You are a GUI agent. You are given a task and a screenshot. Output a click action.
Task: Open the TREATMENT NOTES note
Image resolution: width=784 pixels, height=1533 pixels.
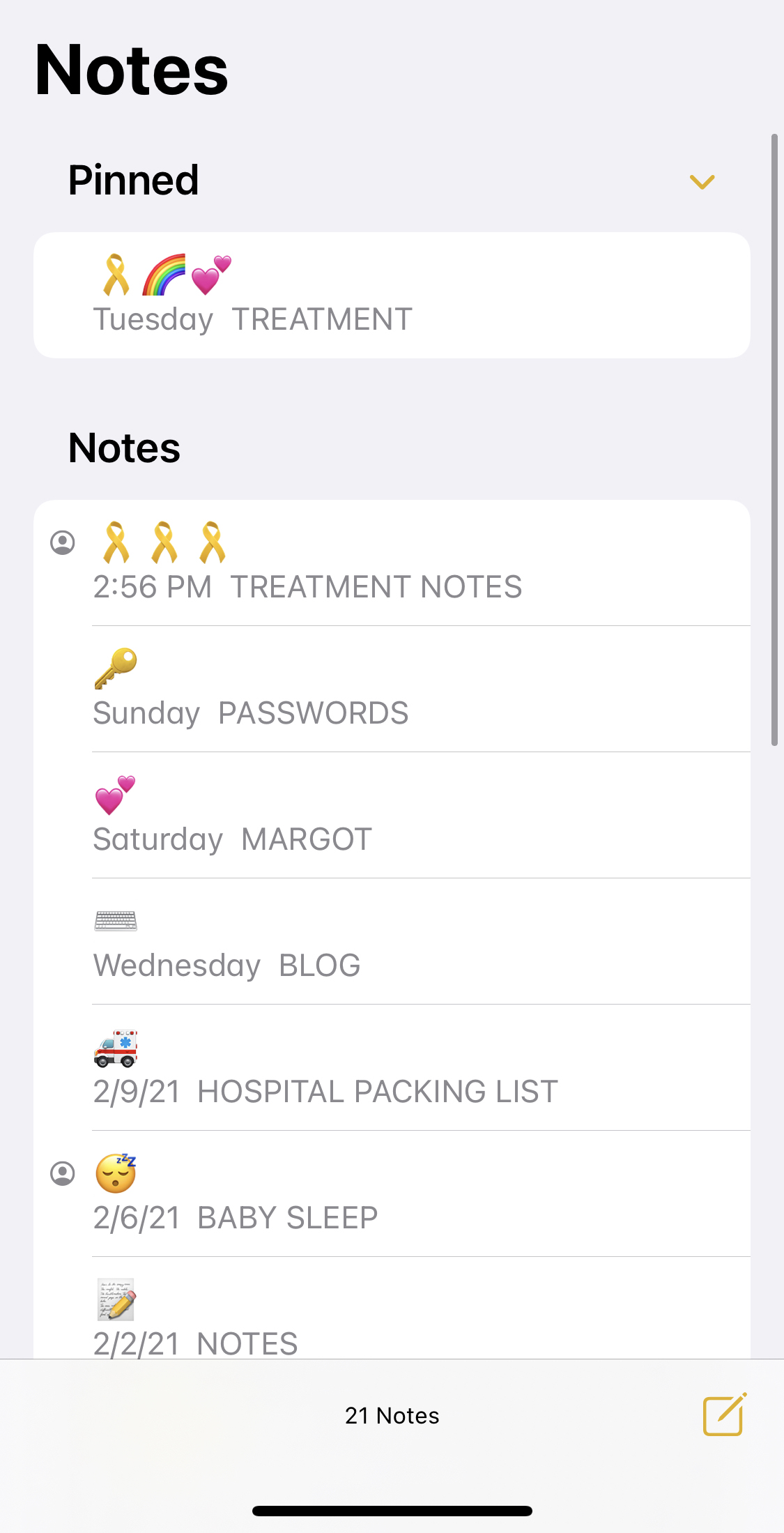pyautogui.click(x=392, y=563)
